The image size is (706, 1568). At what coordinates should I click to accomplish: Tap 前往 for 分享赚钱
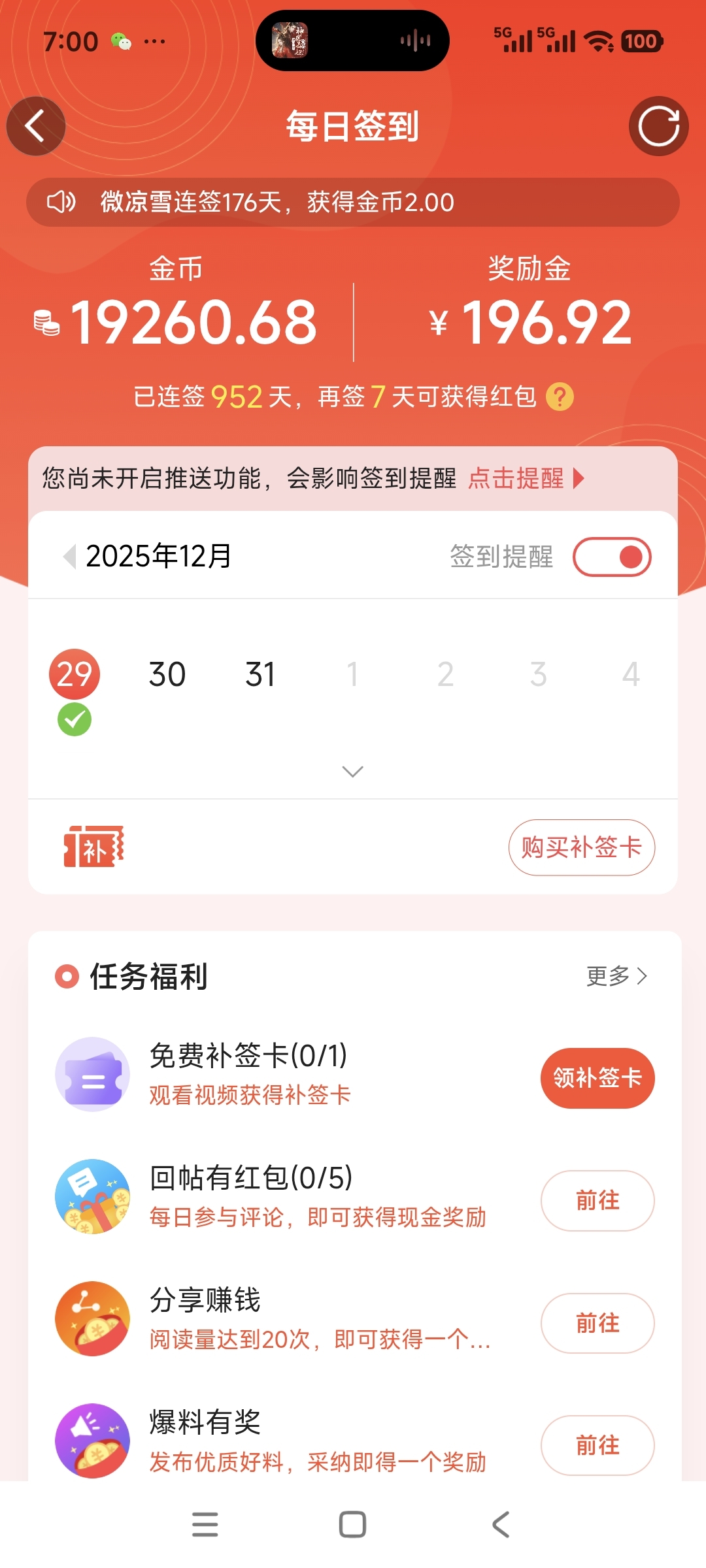[x=597, y=1324]
